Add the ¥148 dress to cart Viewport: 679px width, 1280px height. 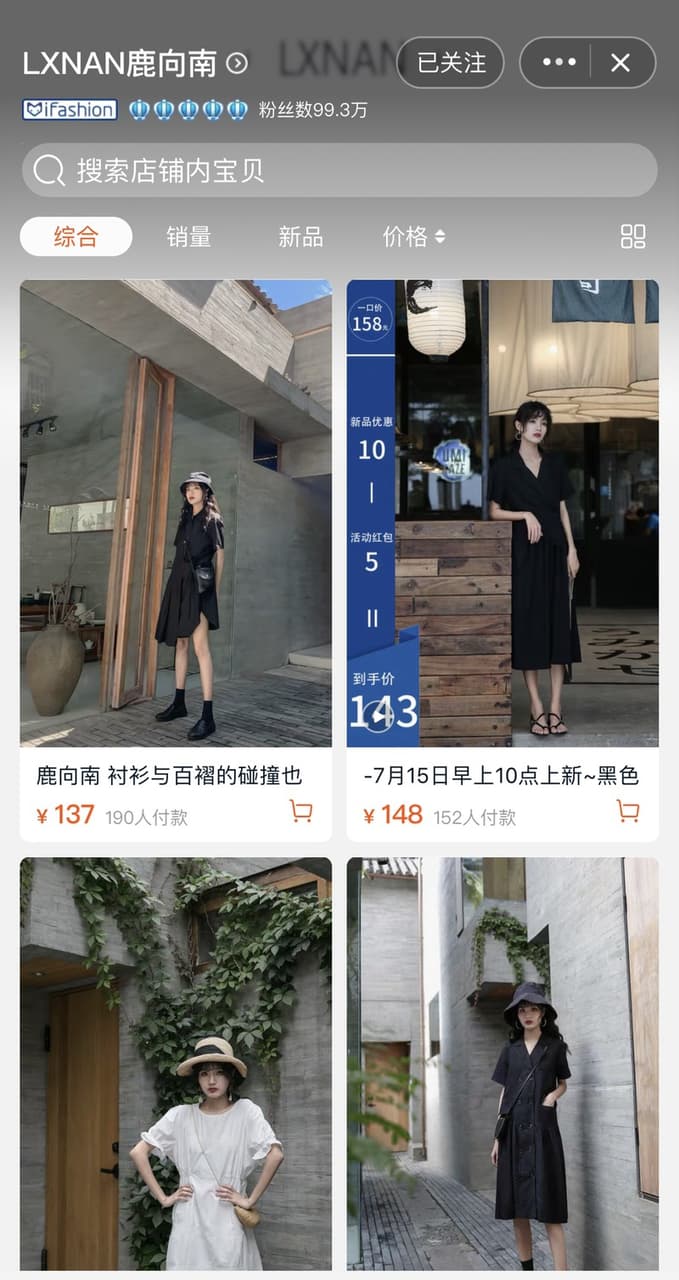click(x=628, y=811)
